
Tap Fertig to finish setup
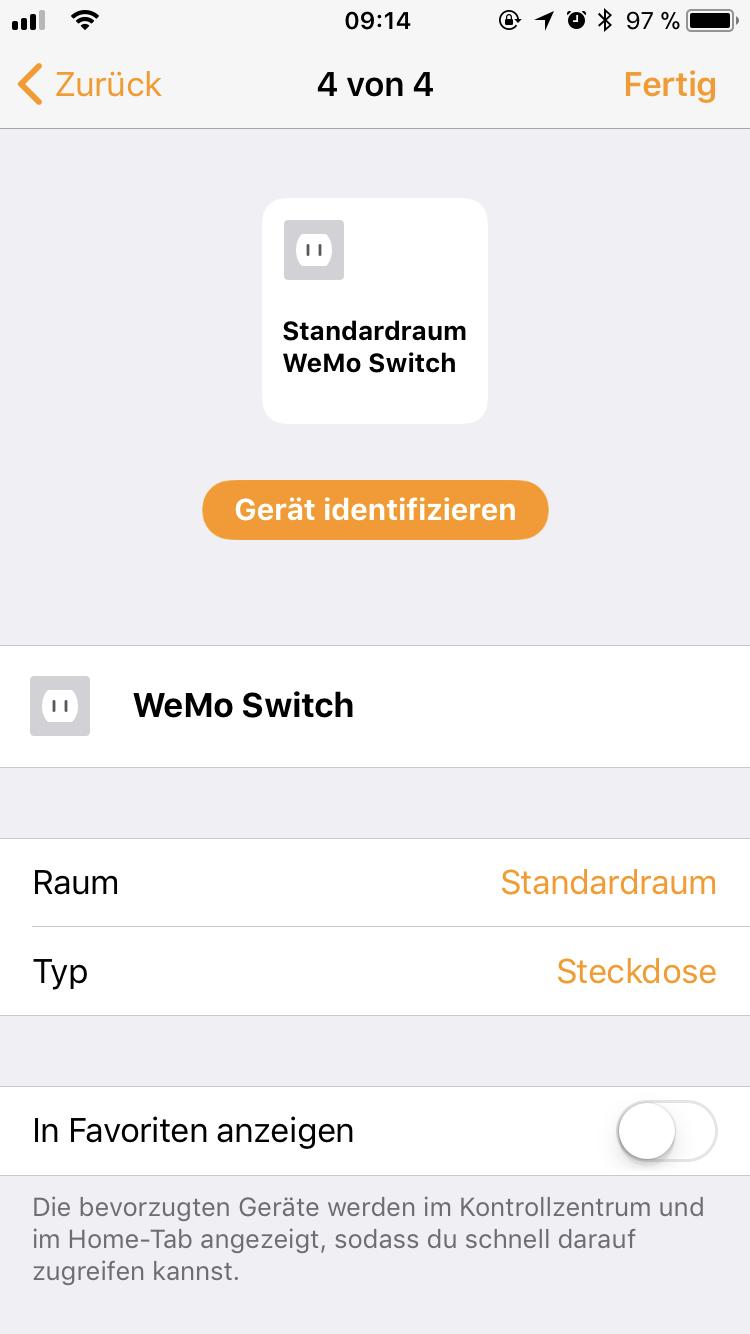pyautogui.click(x=669, y=85)
